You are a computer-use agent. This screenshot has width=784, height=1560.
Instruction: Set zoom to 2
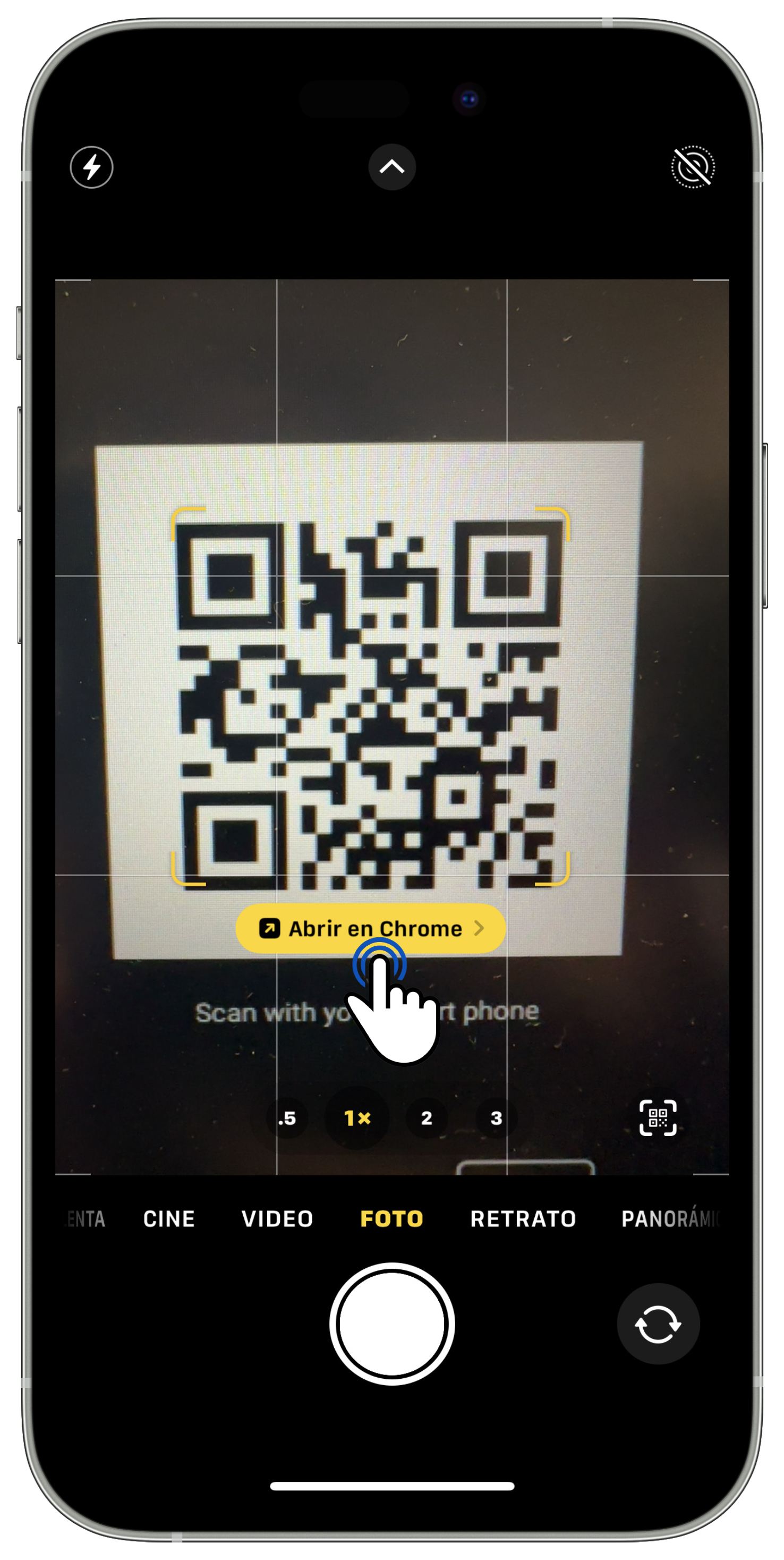[x=426, y=1118]
